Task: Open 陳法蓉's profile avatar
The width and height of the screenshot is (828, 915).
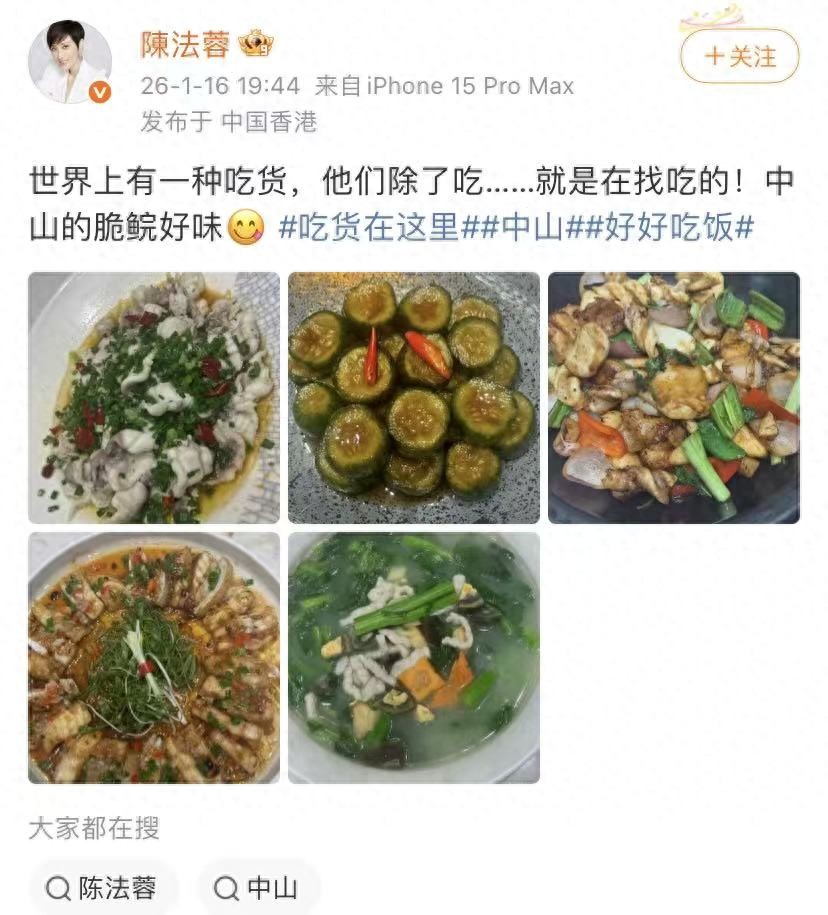Action: [70, 62]
